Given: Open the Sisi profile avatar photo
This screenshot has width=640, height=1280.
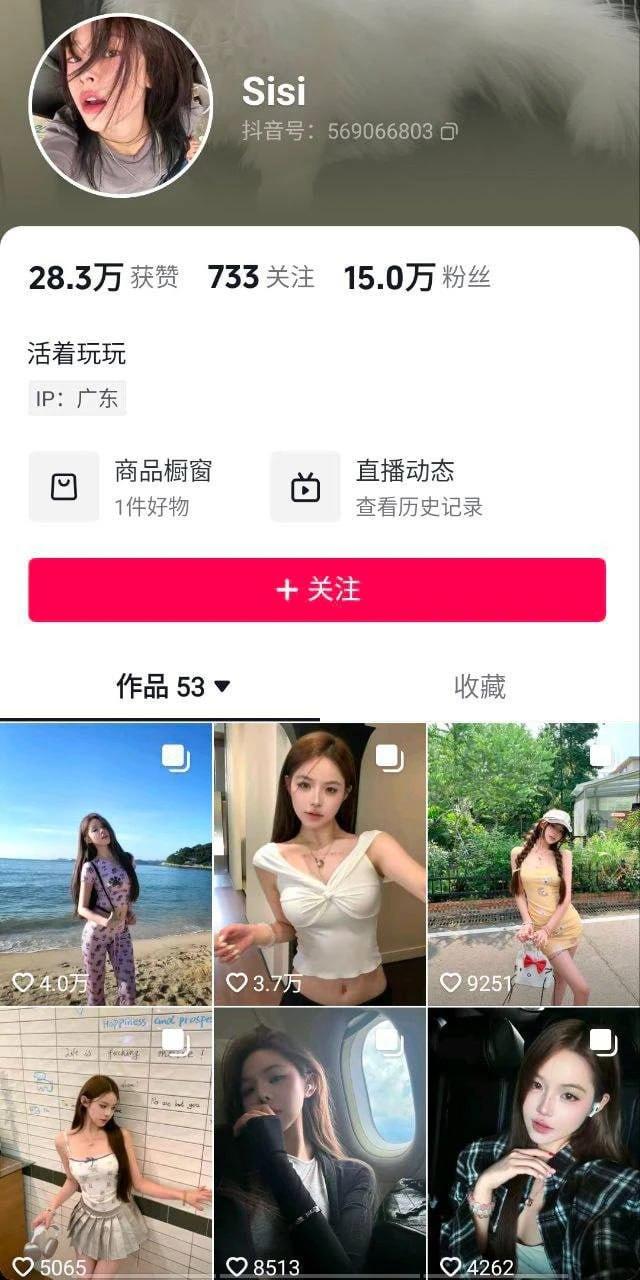Looking at the screenshot, I should [121, 105].
